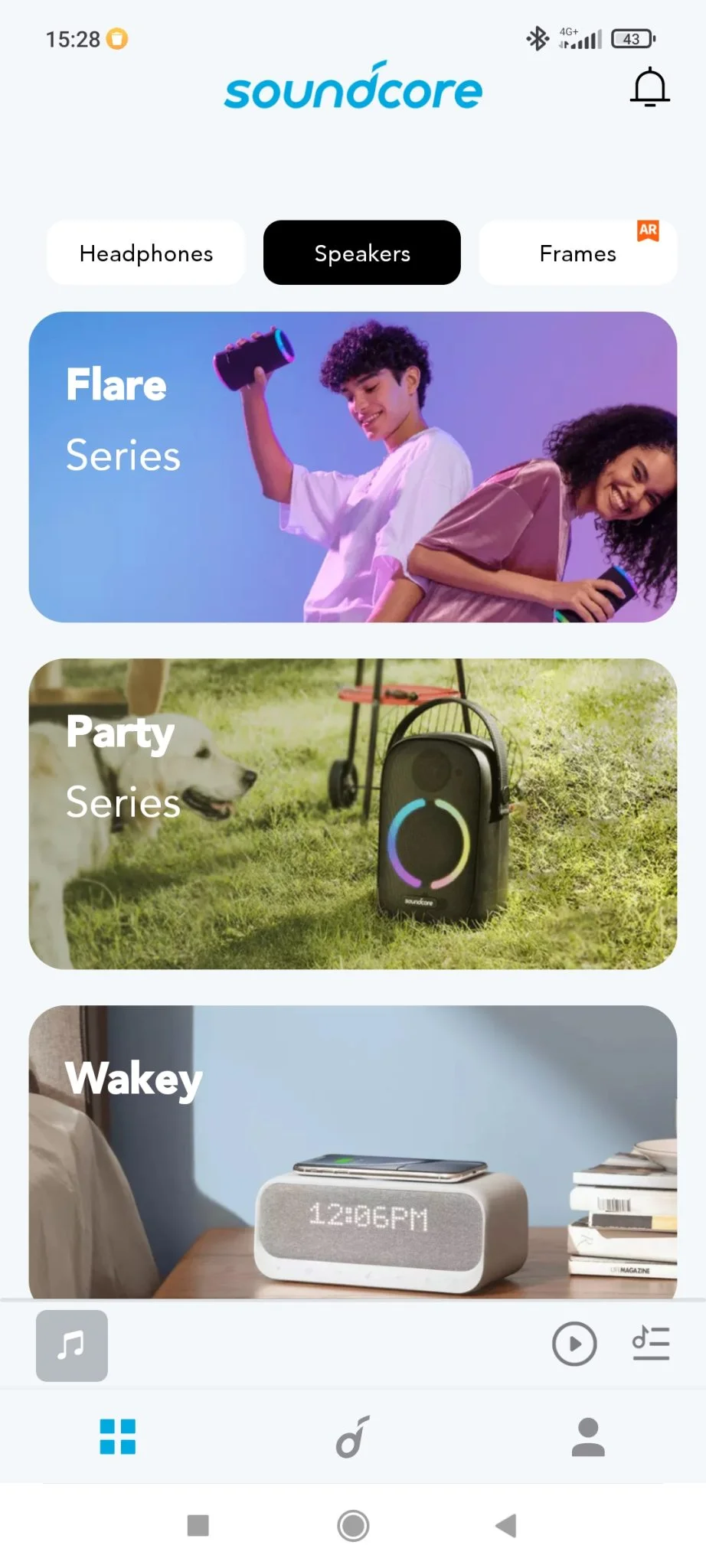This screenshot has height=1568, width=706.
Task: Open the Party Series card
Action: click(x=353, y=814)
